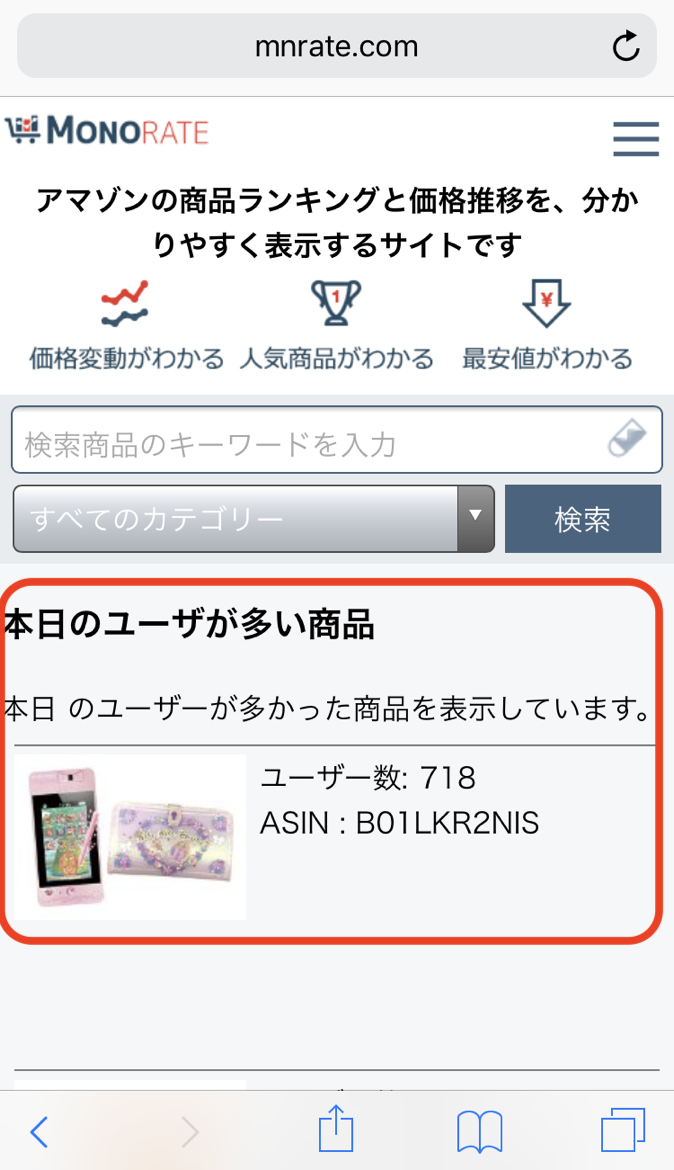Screen dimensions: 674x1170
Task: Reload the page in Safari
Action: pos(626,46)
